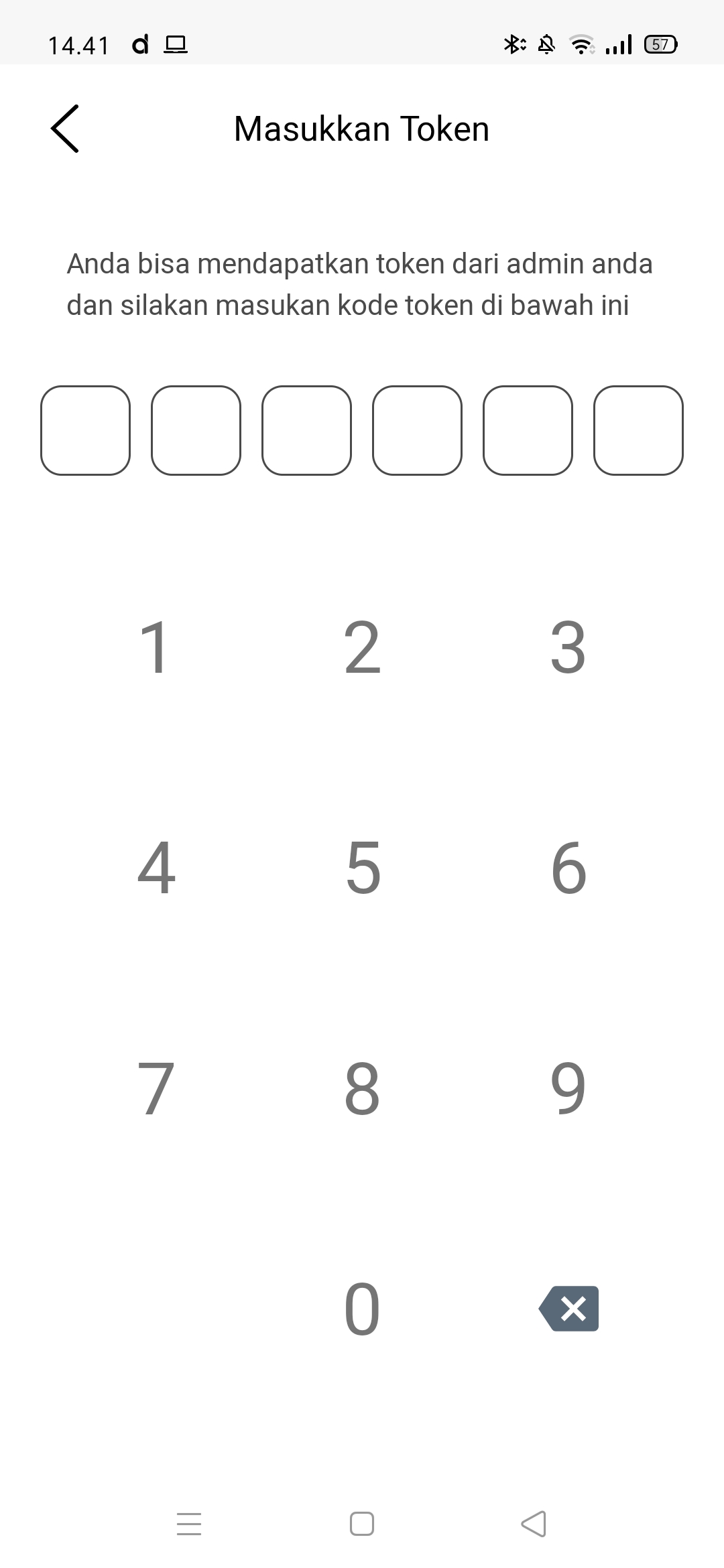Open recent apps from navigation bar
The height and width of the screenshot is (1568, 724).
189,1523
